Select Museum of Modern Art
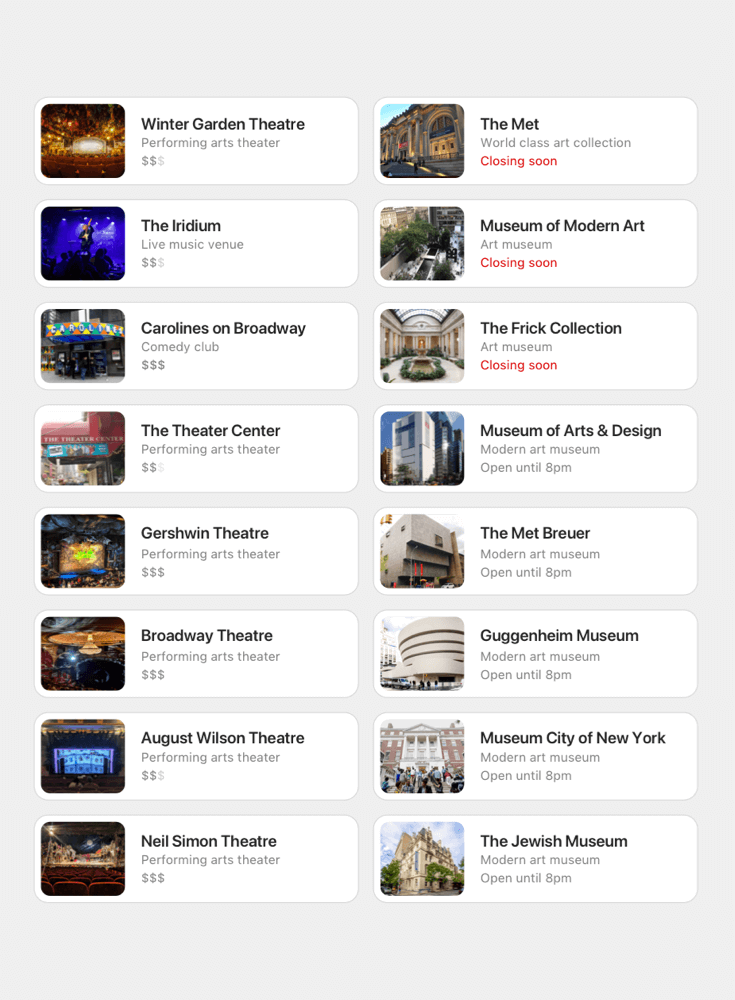 535,243
